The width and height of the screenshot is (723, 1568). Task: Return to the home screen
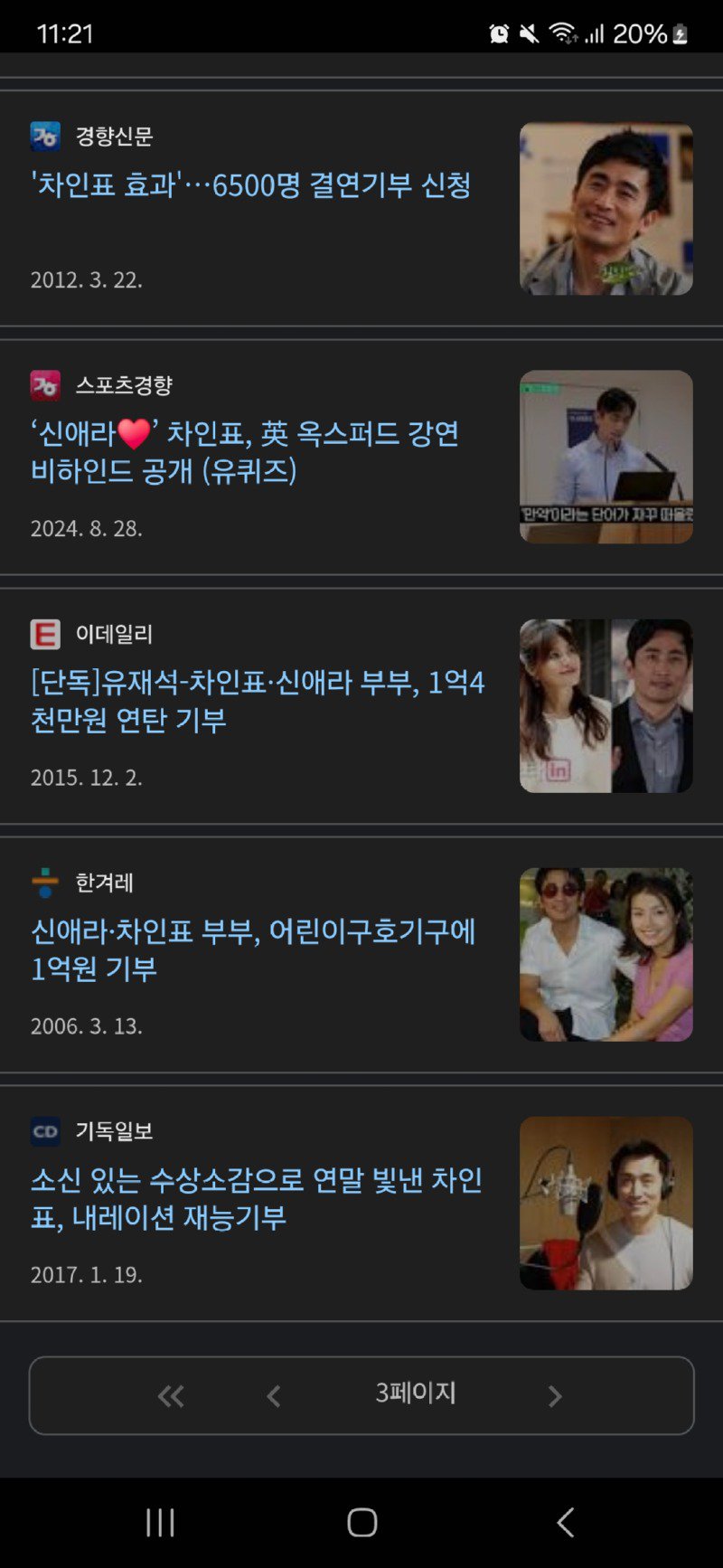[x=361, y=1523]
